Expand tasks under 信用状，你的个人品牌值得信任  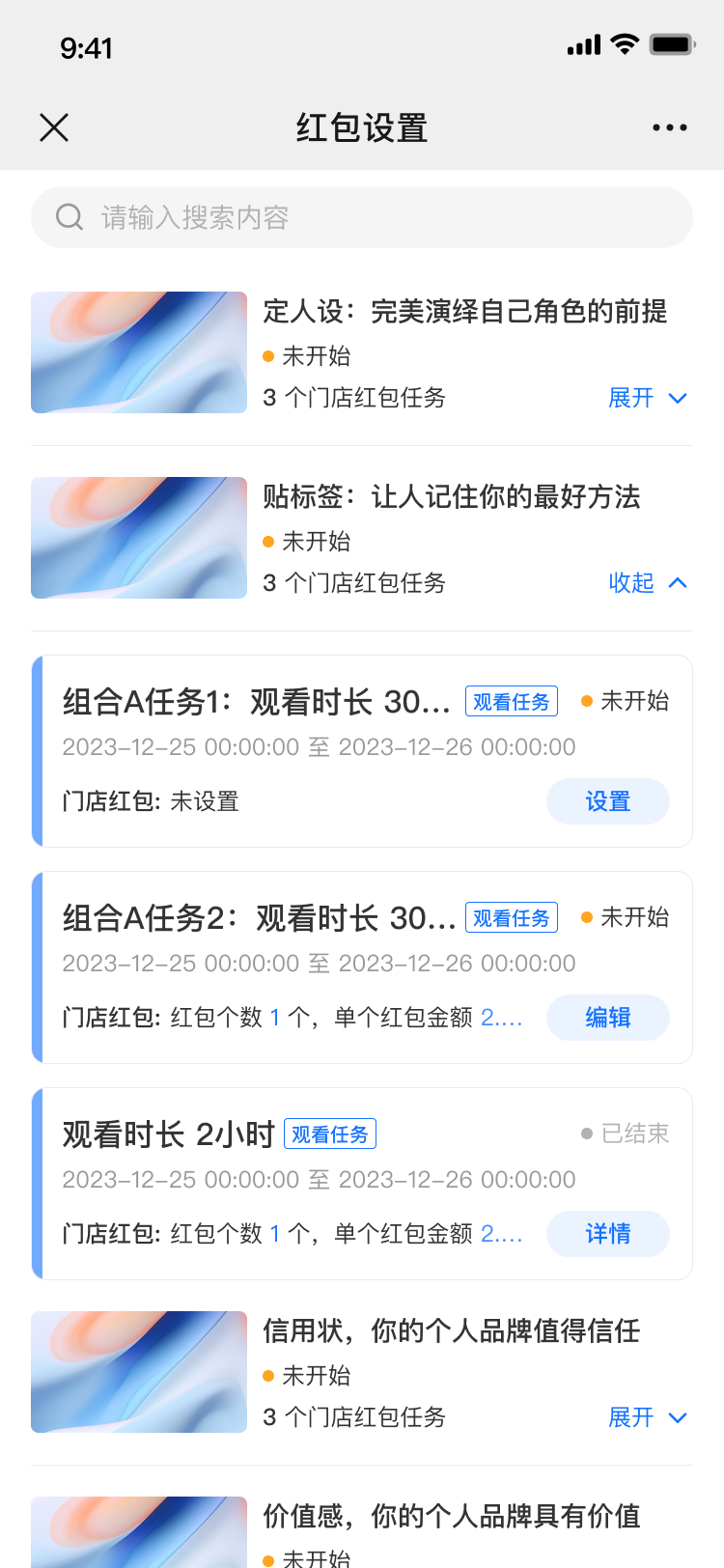click(648, 1417)
